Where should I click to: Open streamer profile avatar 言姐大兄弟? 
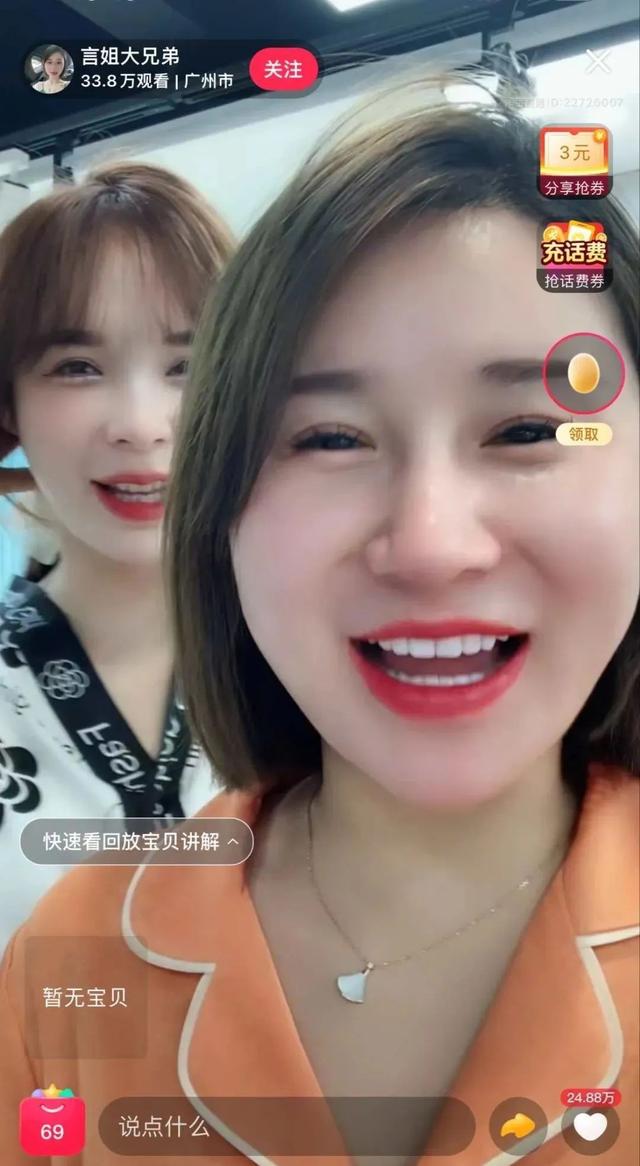pyautogui.click(x=49, y=69)
